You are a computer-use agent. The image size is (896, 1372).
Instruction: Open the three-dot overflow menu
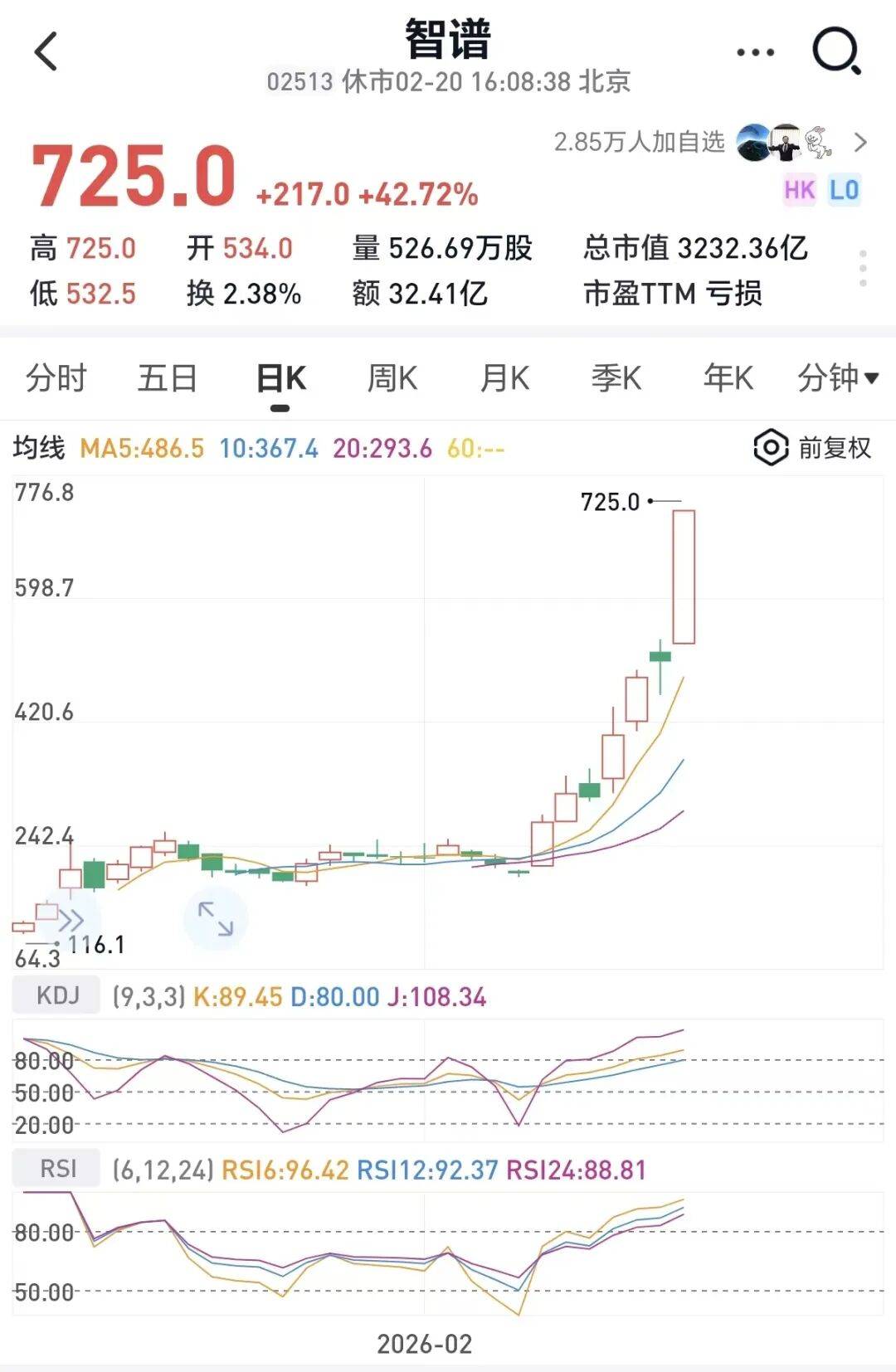(755, 52)
